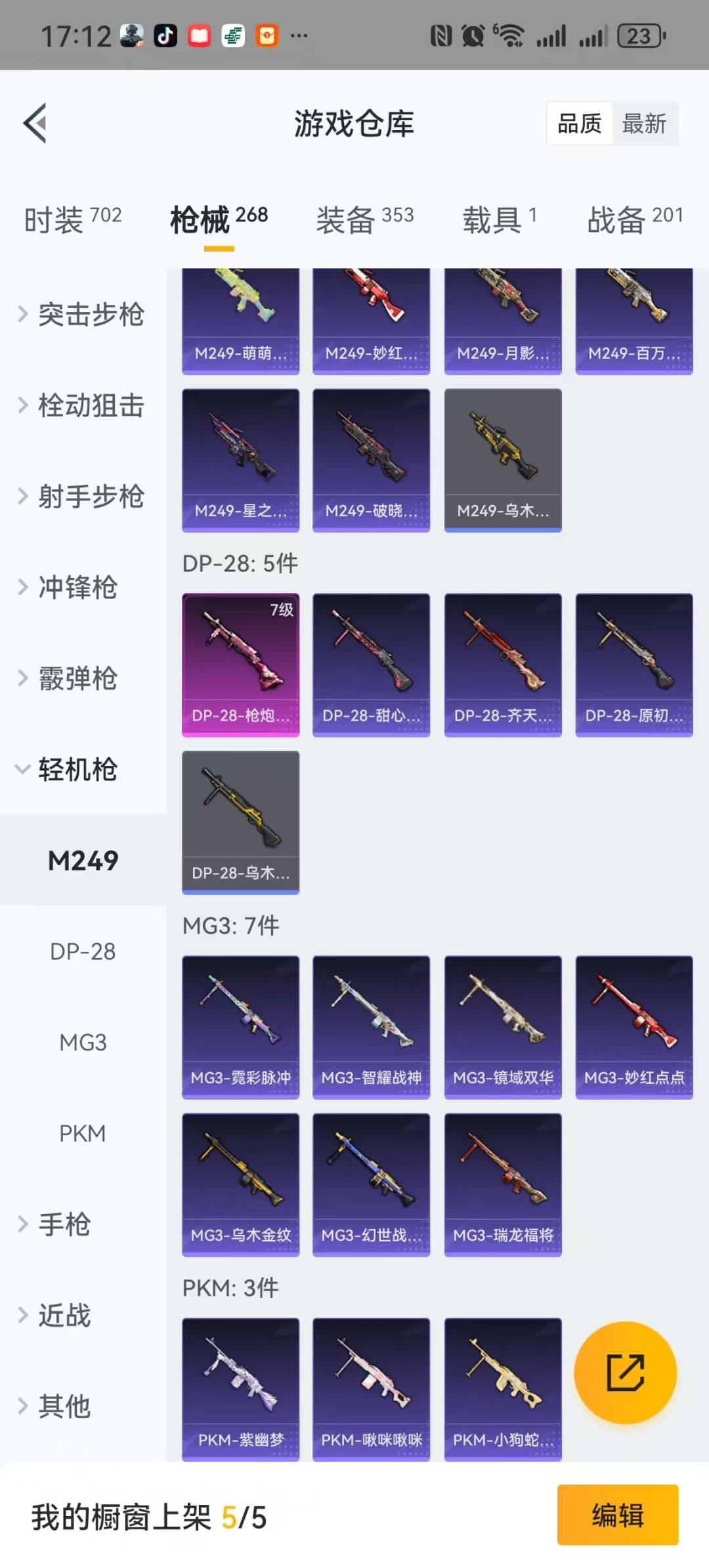
Task: Open the M249-乌木 skin tile
Action: 502,460
